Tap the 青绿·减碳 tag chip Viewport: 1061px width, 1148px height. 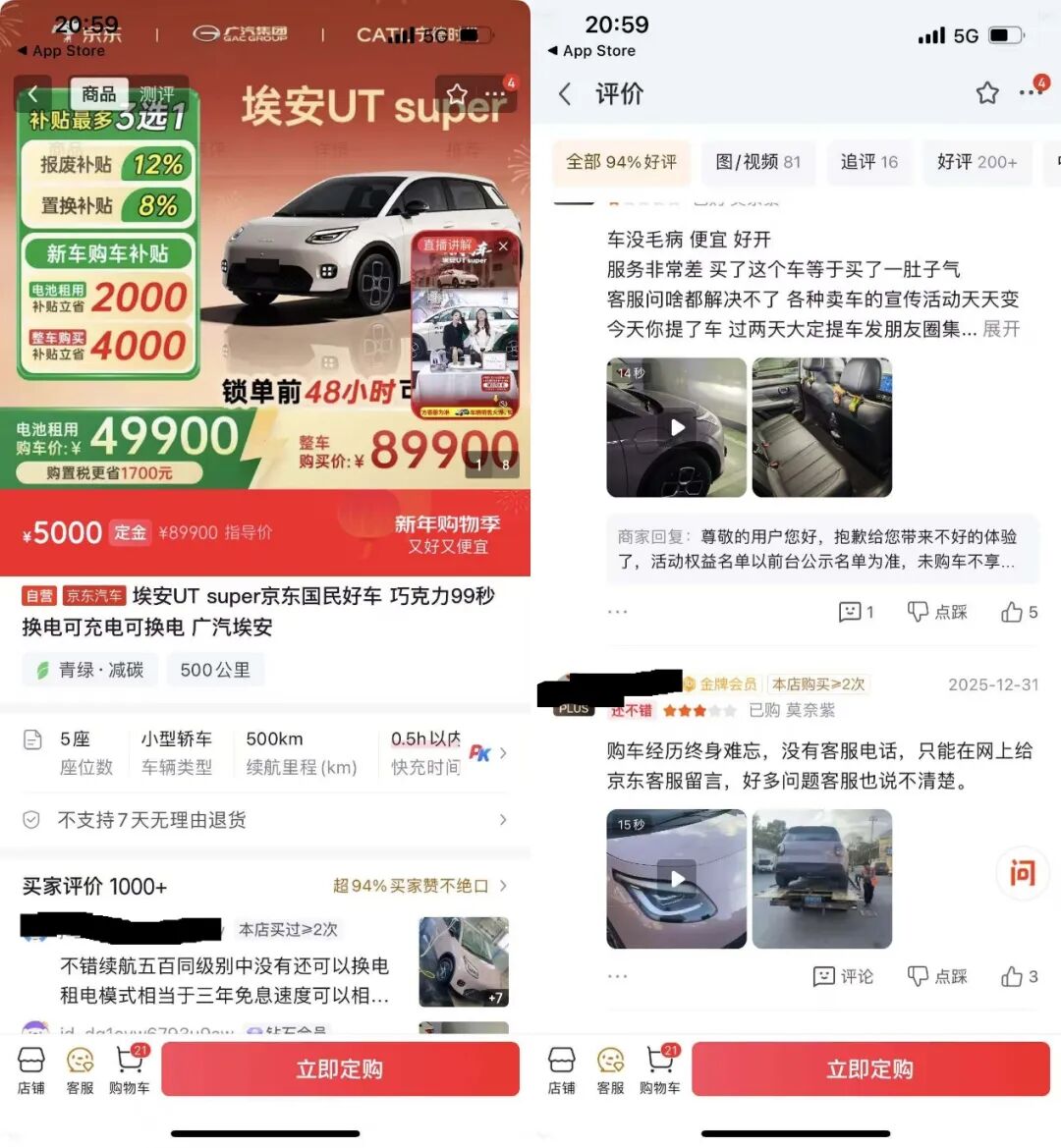pyautogui.click(x=89, y=670)
